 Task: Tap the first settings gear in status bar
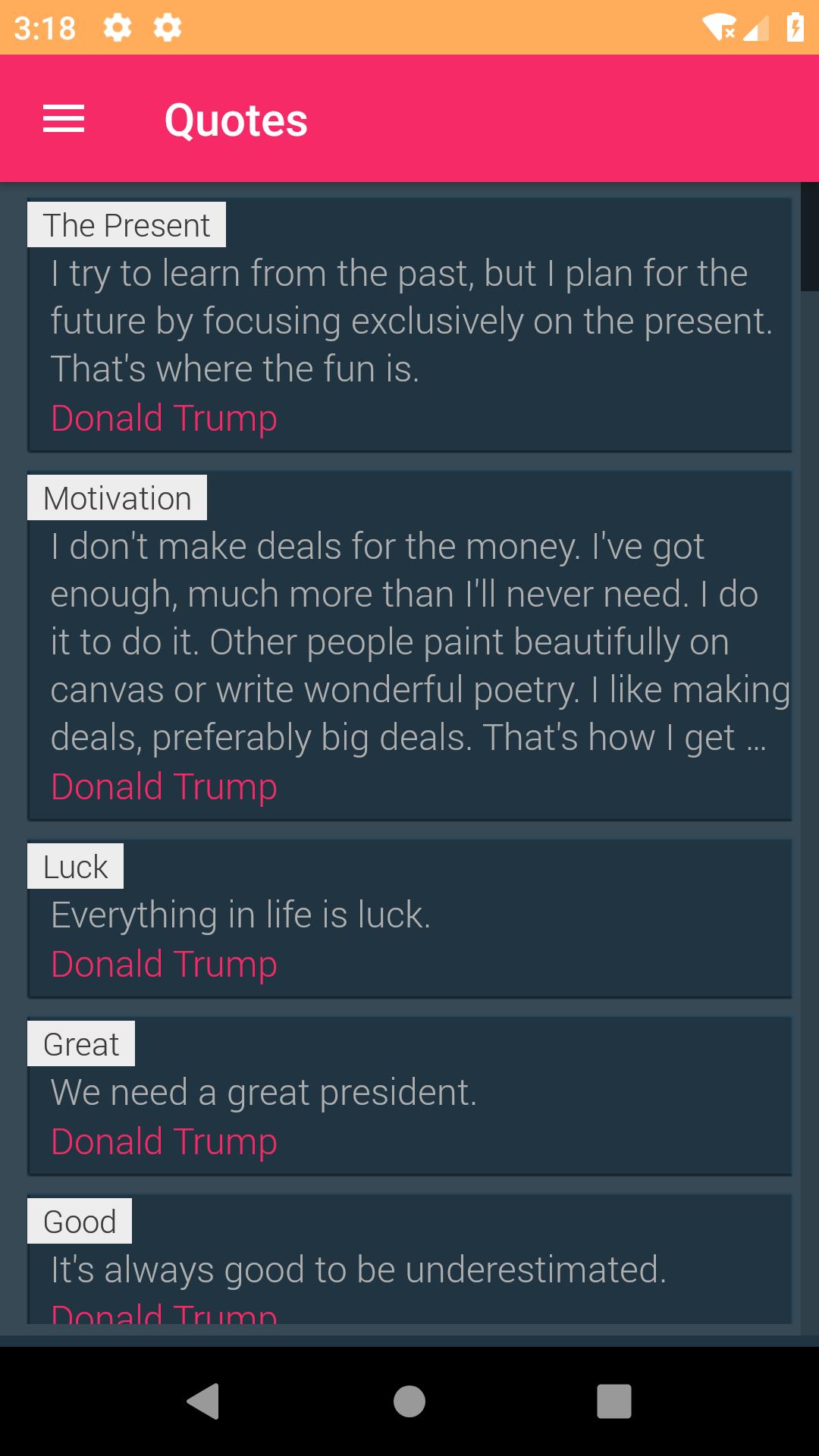118,27
